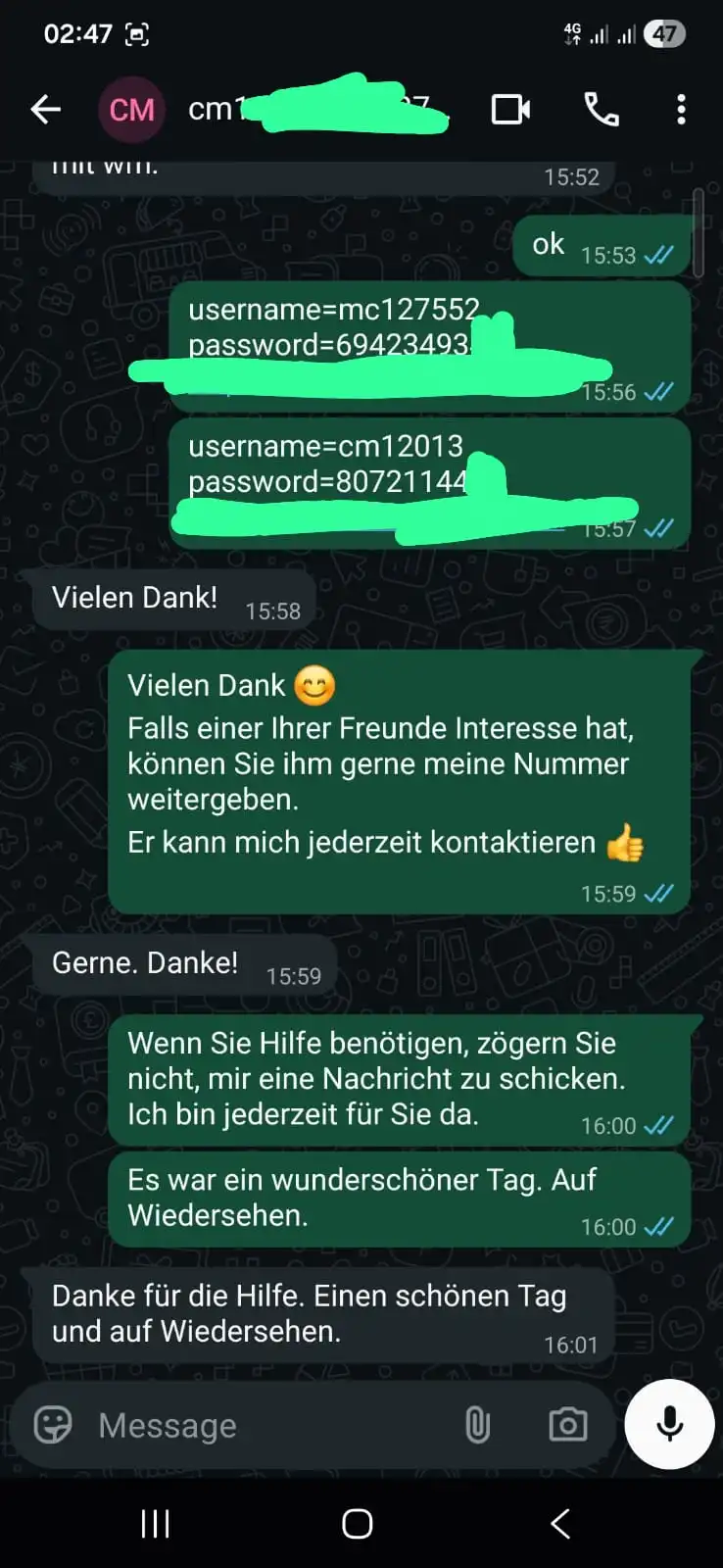The width and height of the screenshot is (723, 1568).
Task: Open the camera from the message bar
Action: [x=567, y=1425]
